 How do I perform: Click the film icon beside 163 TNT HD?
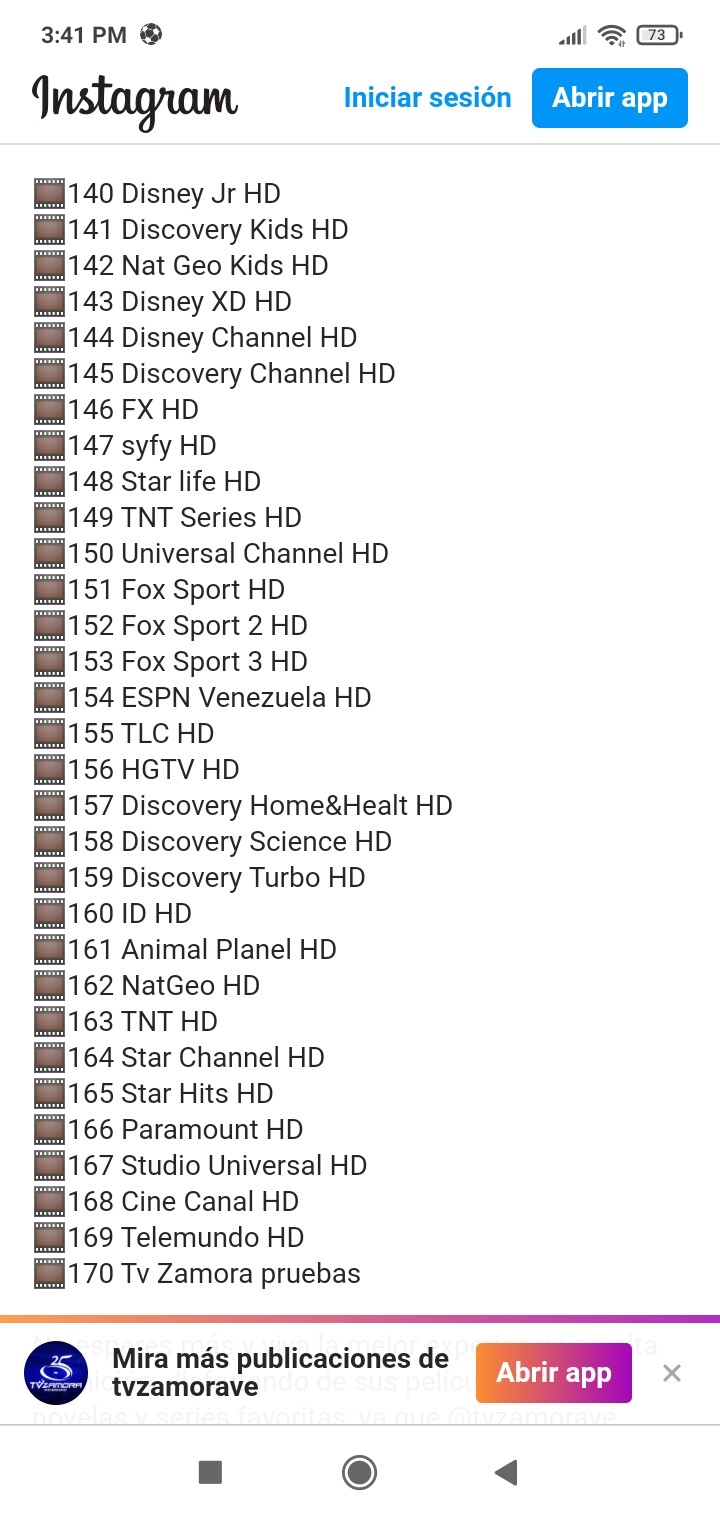pos(48,1021)
